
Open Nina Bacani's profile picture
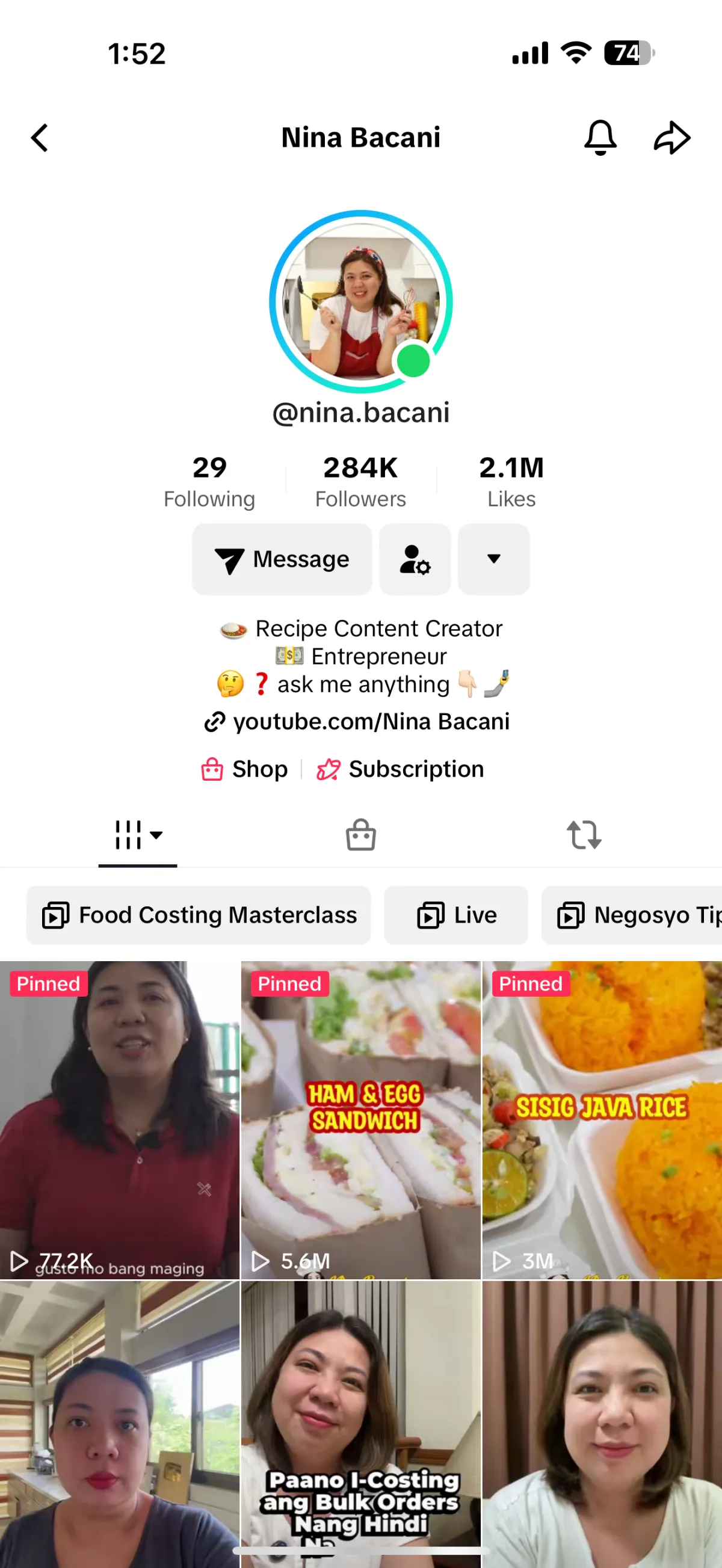[360, 301]
